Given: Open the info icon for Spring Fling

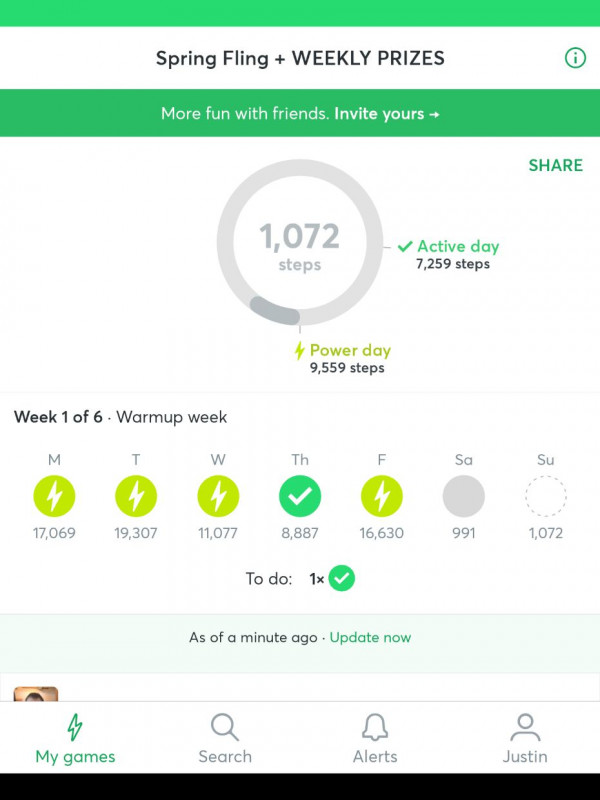Looking at the screenshot, I should pos(575,58).
